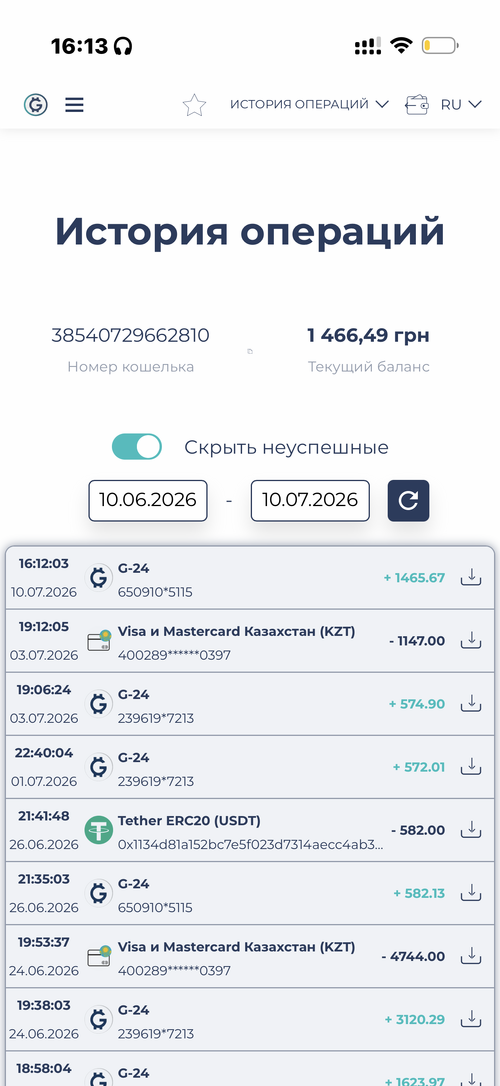Open the +574.90 G-24 transaction

[250, 704]
